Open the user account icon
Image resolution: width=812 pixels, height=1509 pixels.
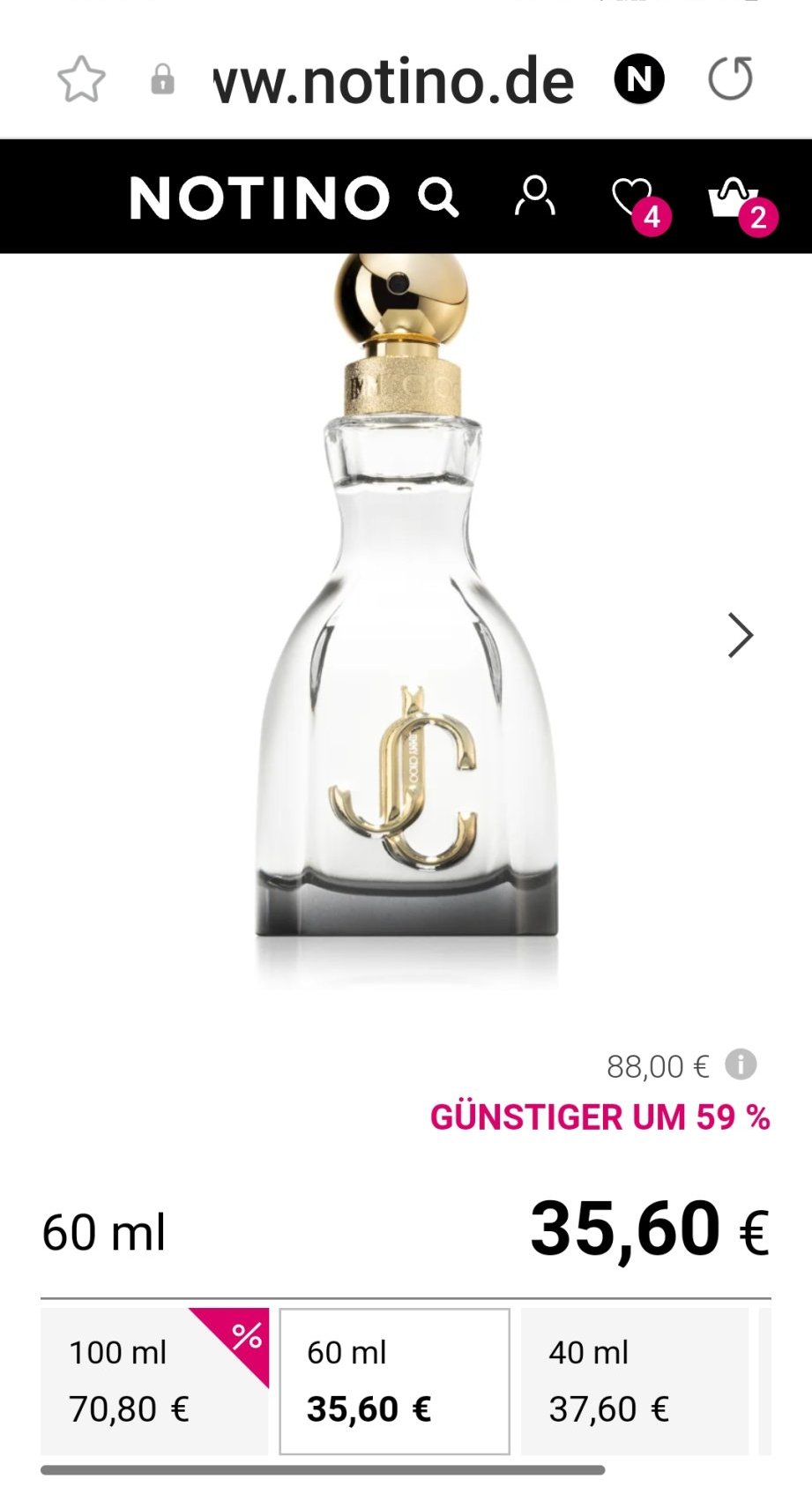(x=534, y=197)
